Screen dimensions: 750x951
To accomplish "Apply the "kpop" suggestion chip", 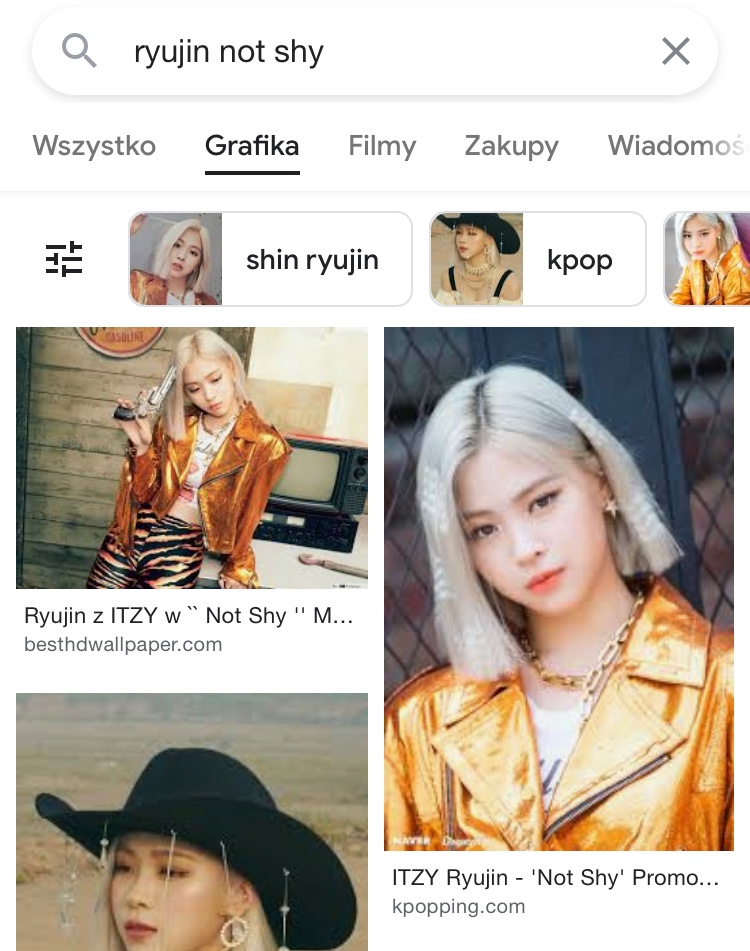I will click(x=537, y=259).
